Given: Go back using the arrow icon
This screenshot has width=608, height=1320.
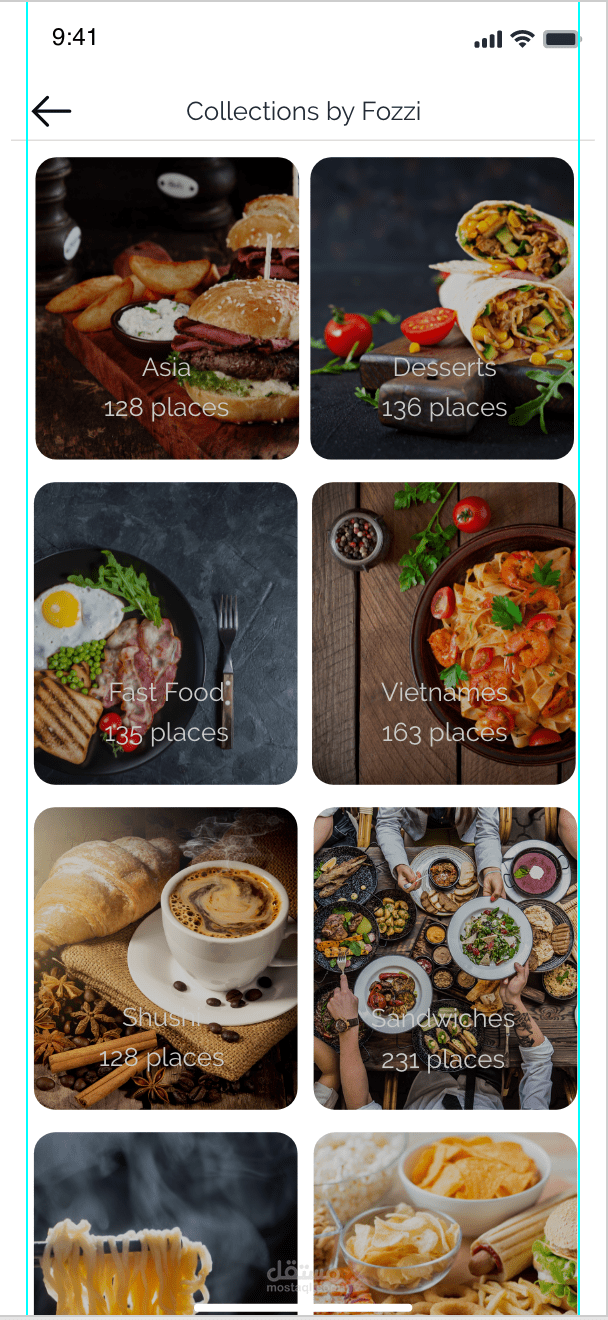Looking at the screenshot, I should click(51, 111).
